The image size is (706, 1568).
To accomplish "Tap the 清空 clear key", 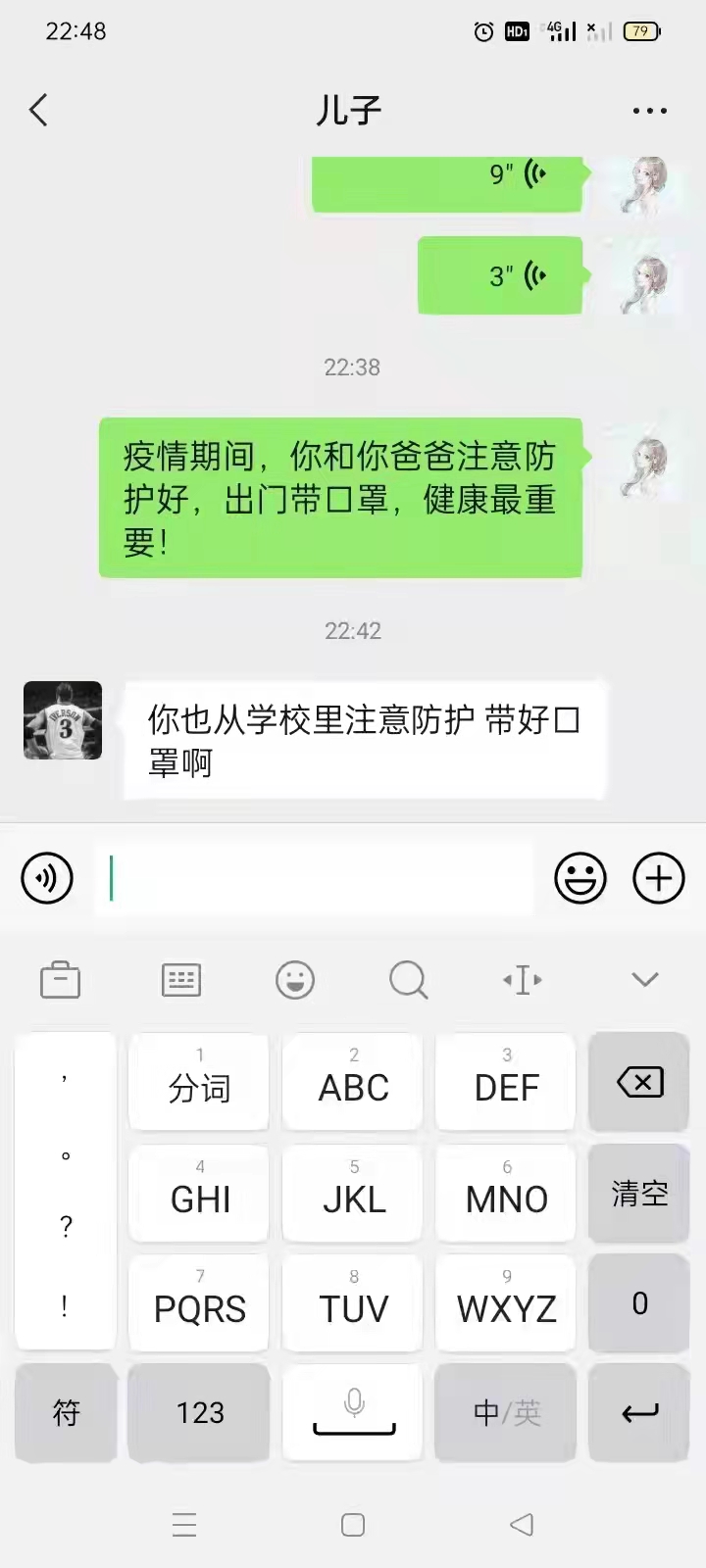I will click(x=639, y=1193).
